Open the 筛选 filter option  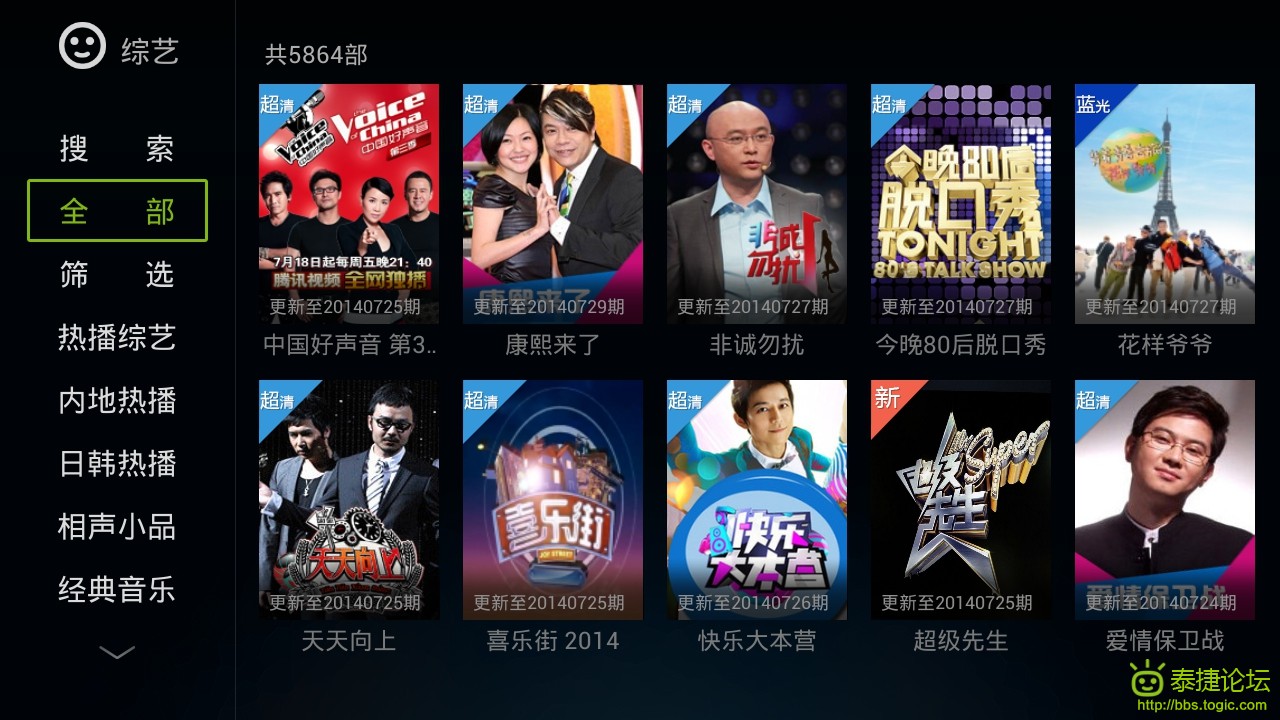(x=117, y=274)
